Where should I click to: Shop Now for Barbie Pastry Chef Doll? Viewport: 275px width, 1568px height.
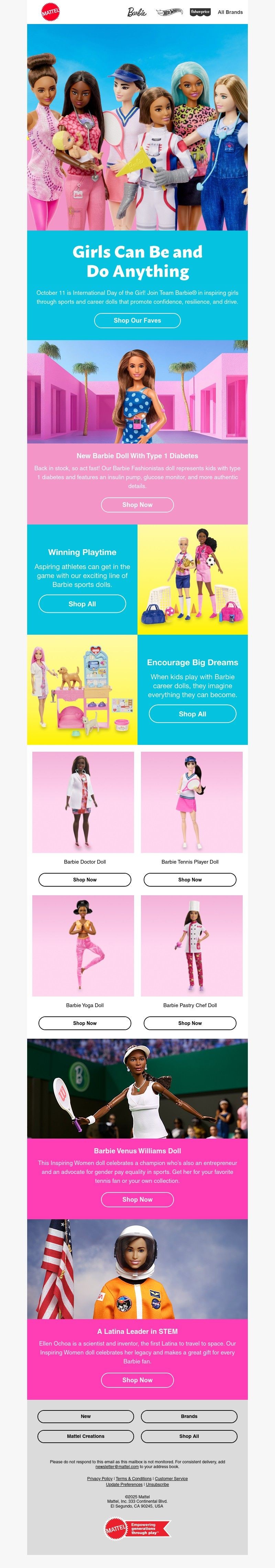(190, 1023)
